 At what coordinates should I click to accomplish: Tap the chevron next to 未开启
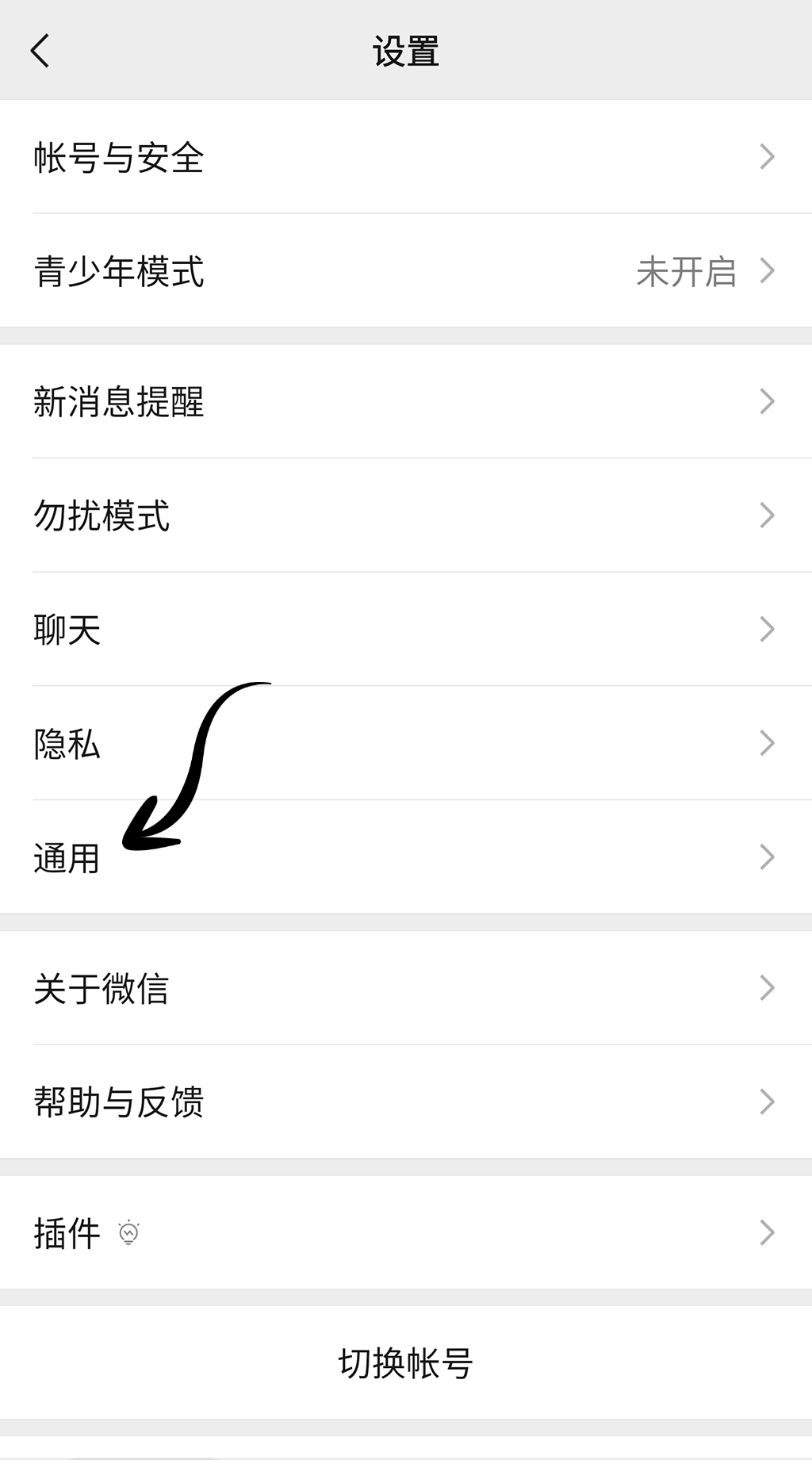pyautogui.click(x=766, y=272)
